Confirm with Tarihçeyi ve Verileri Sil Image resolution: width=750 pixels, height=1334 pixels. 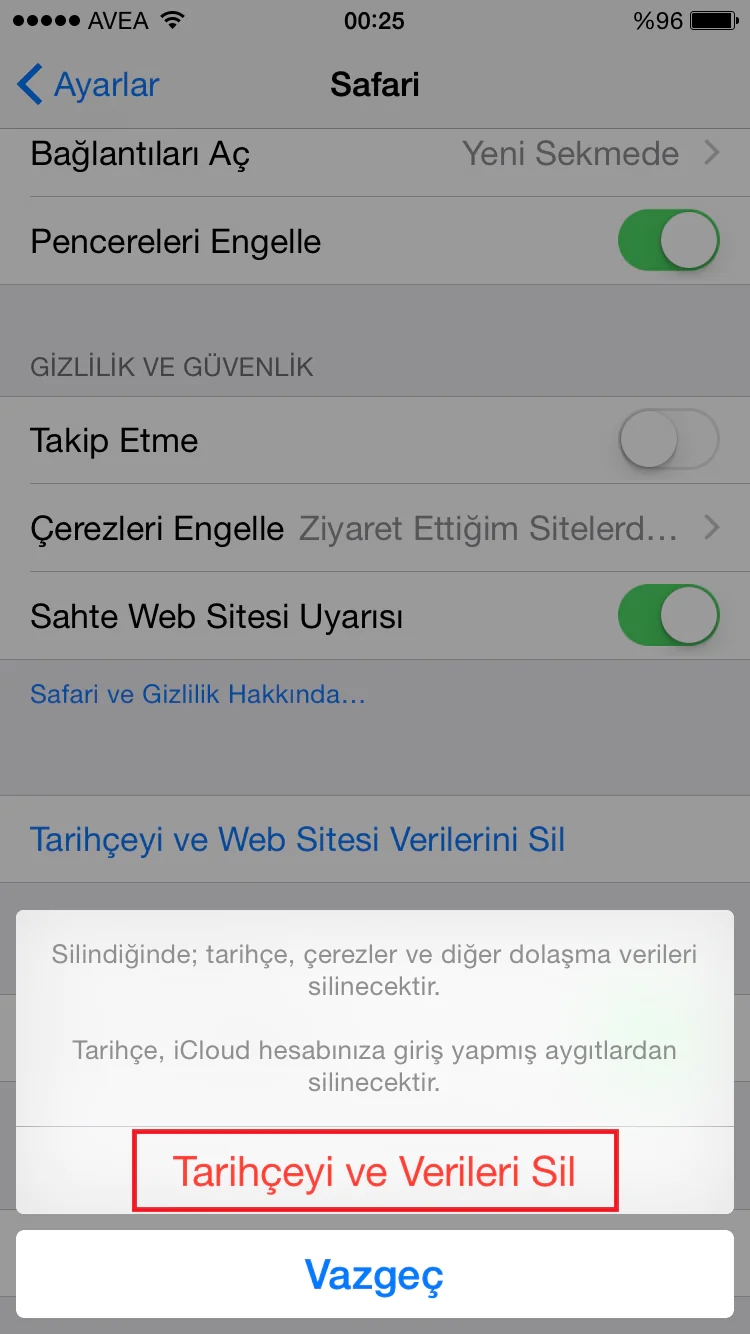point(375,1171)
